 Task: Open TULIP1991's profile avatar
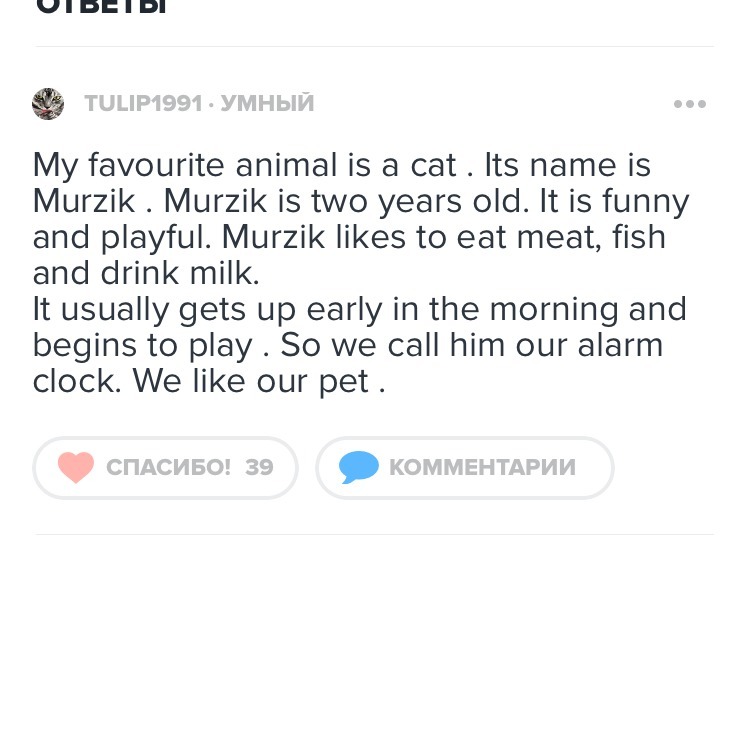(48, 104)
